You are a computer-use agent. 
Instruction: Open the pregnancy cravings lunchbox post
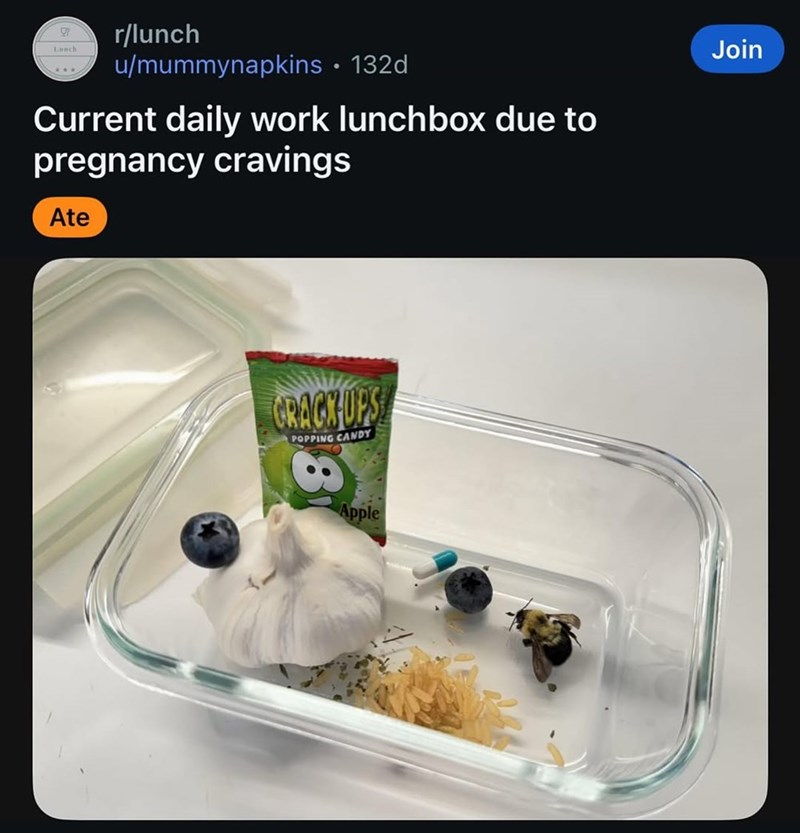pos(315,140)
